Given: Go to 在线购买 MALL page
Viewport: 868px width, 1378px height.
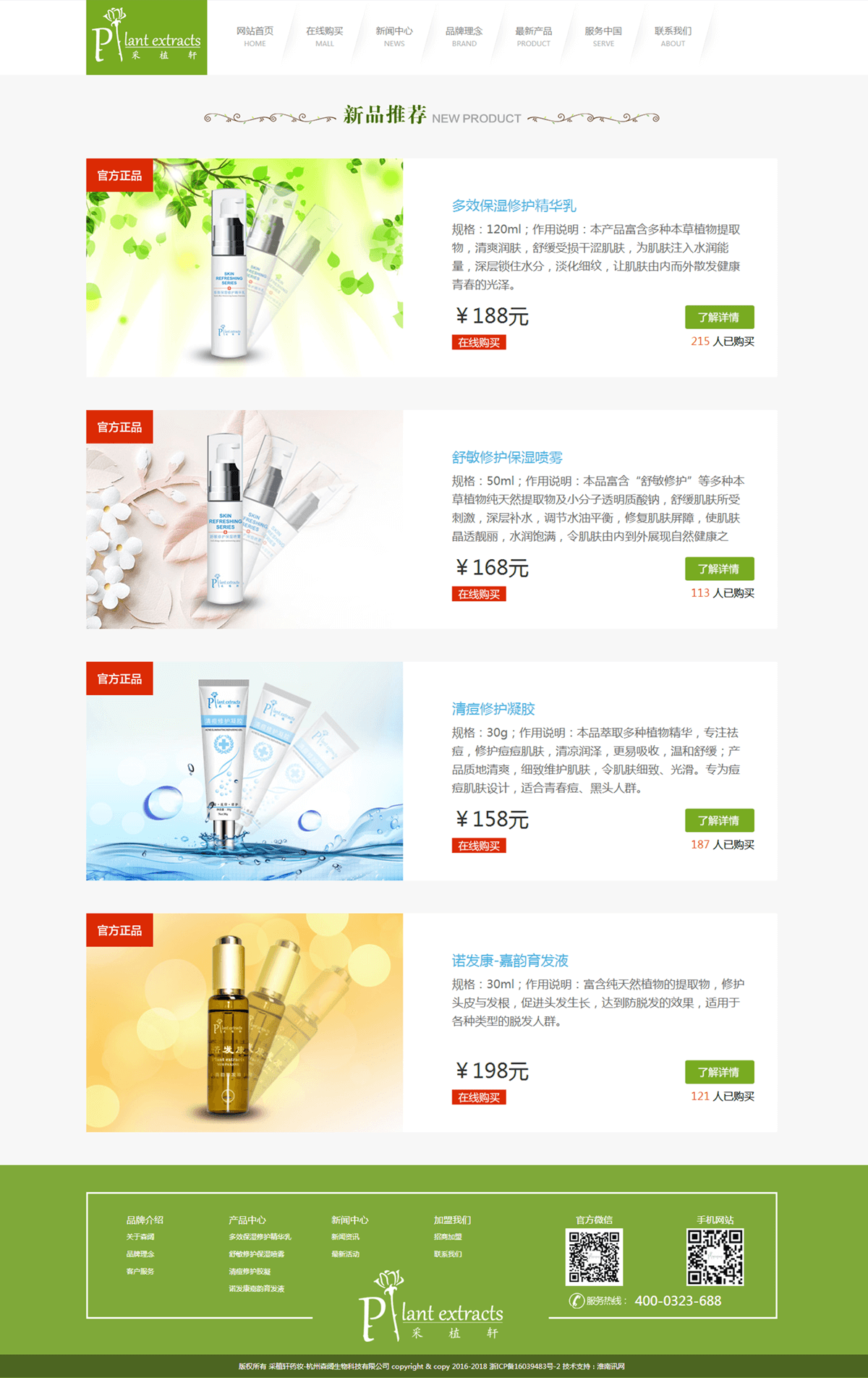Looking at the screenshot, I should pos(324,36).
